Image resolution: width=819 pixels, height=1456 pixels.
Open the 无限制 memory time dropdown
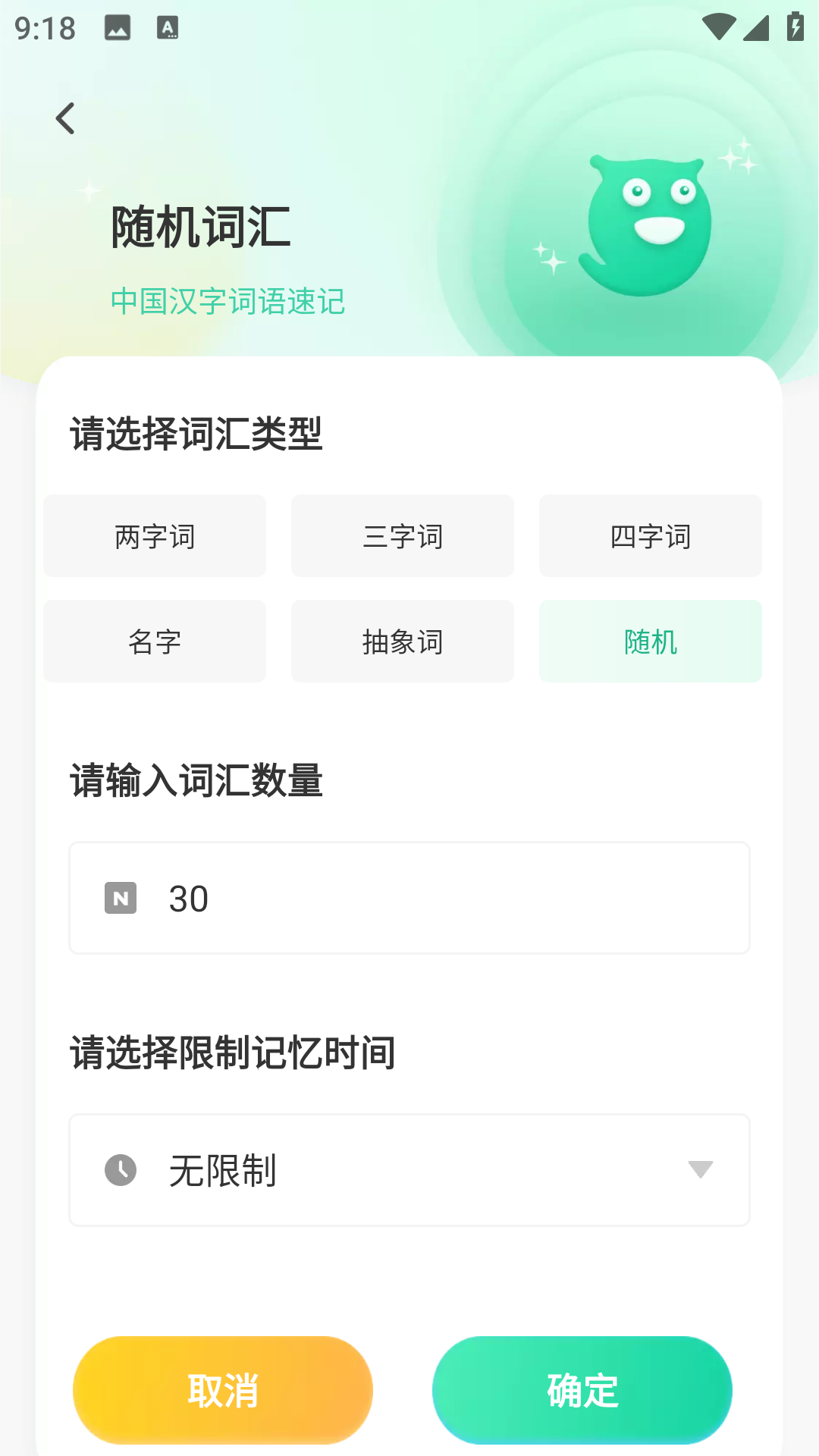point(409,1171)
